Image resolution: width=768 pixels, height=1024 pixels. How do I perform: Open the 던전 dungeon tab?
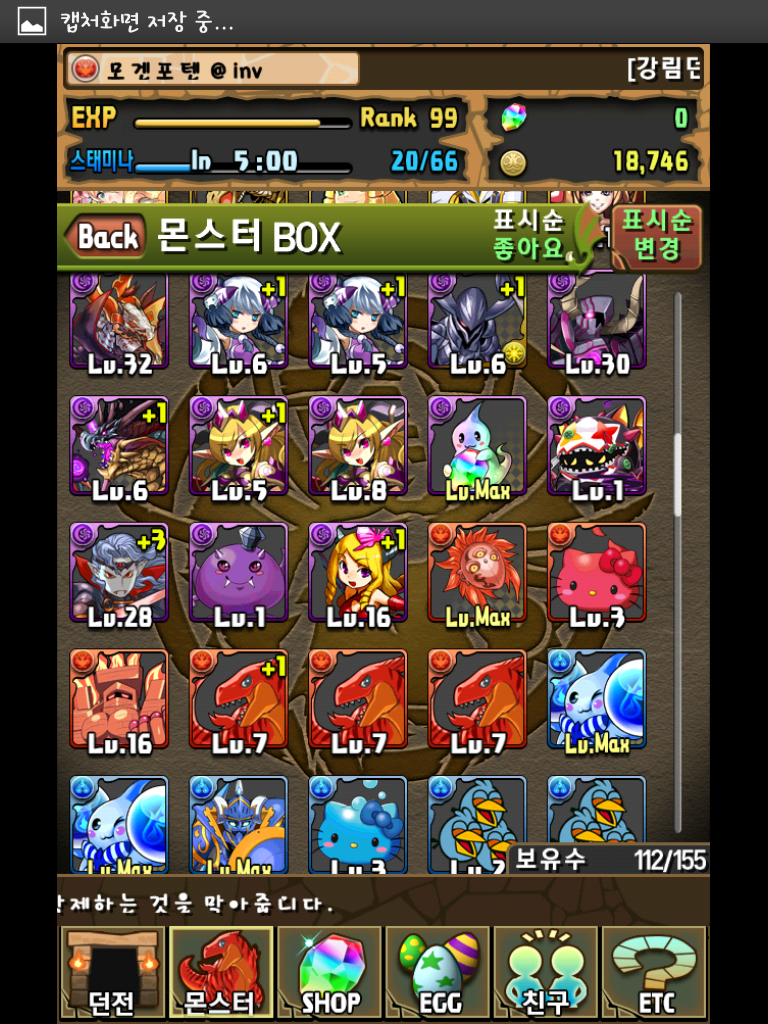[x=110, y=972]
